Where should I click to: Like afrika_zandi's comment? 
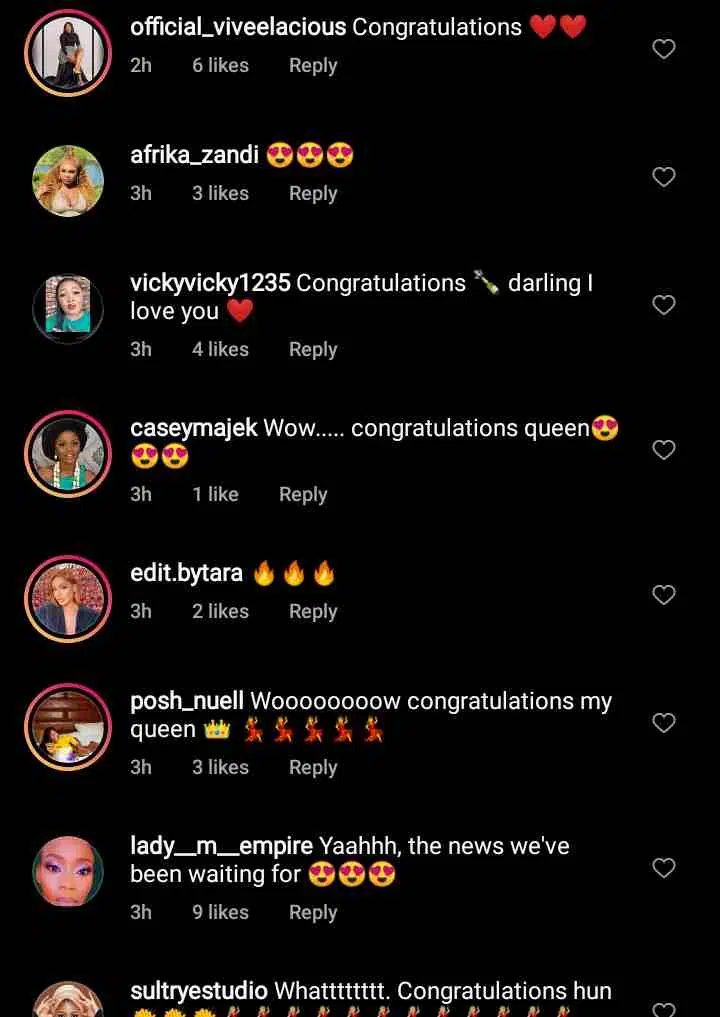664,177
